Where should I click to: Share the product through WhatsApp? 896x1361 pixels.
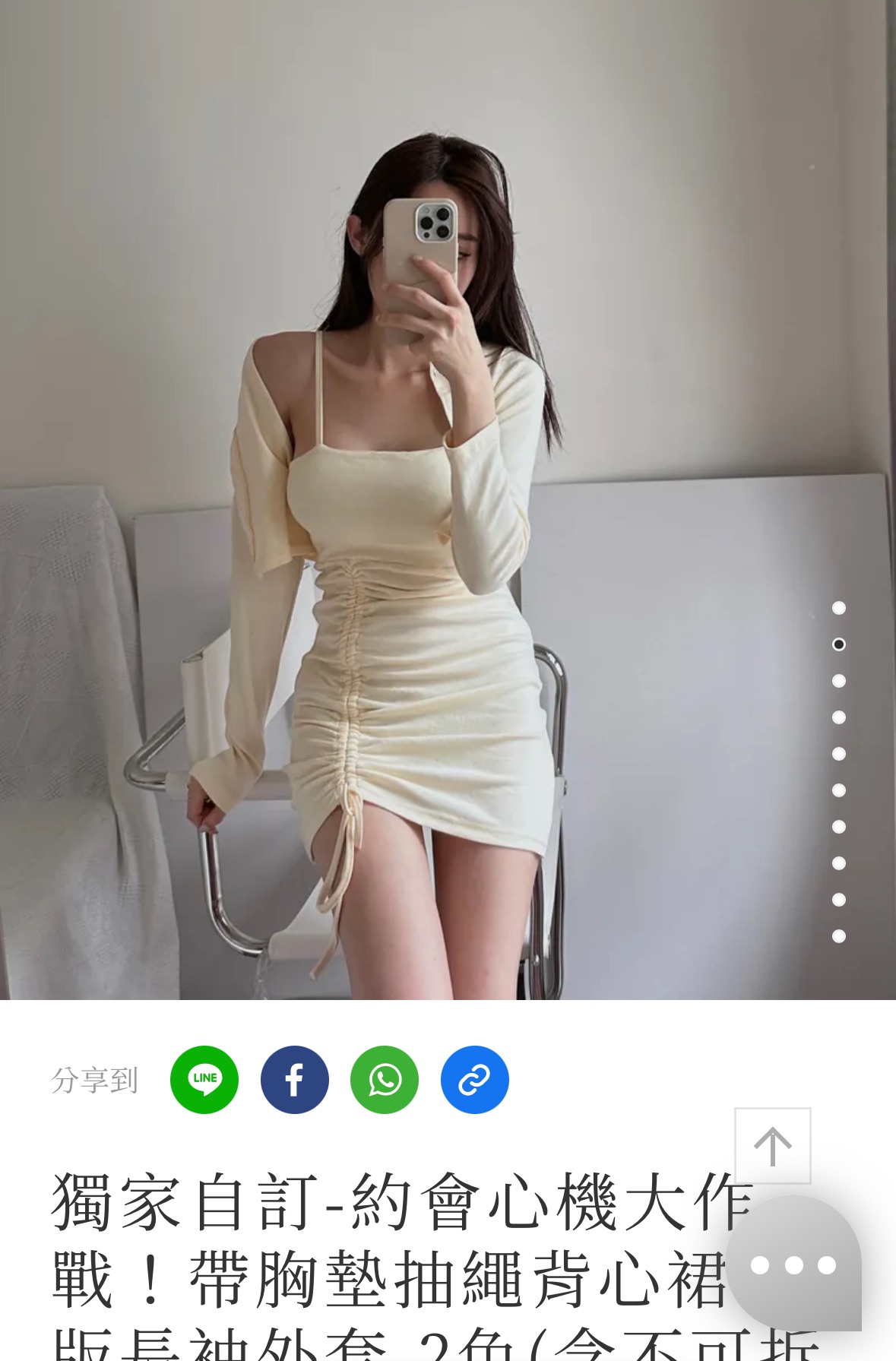pos(385,1079)
